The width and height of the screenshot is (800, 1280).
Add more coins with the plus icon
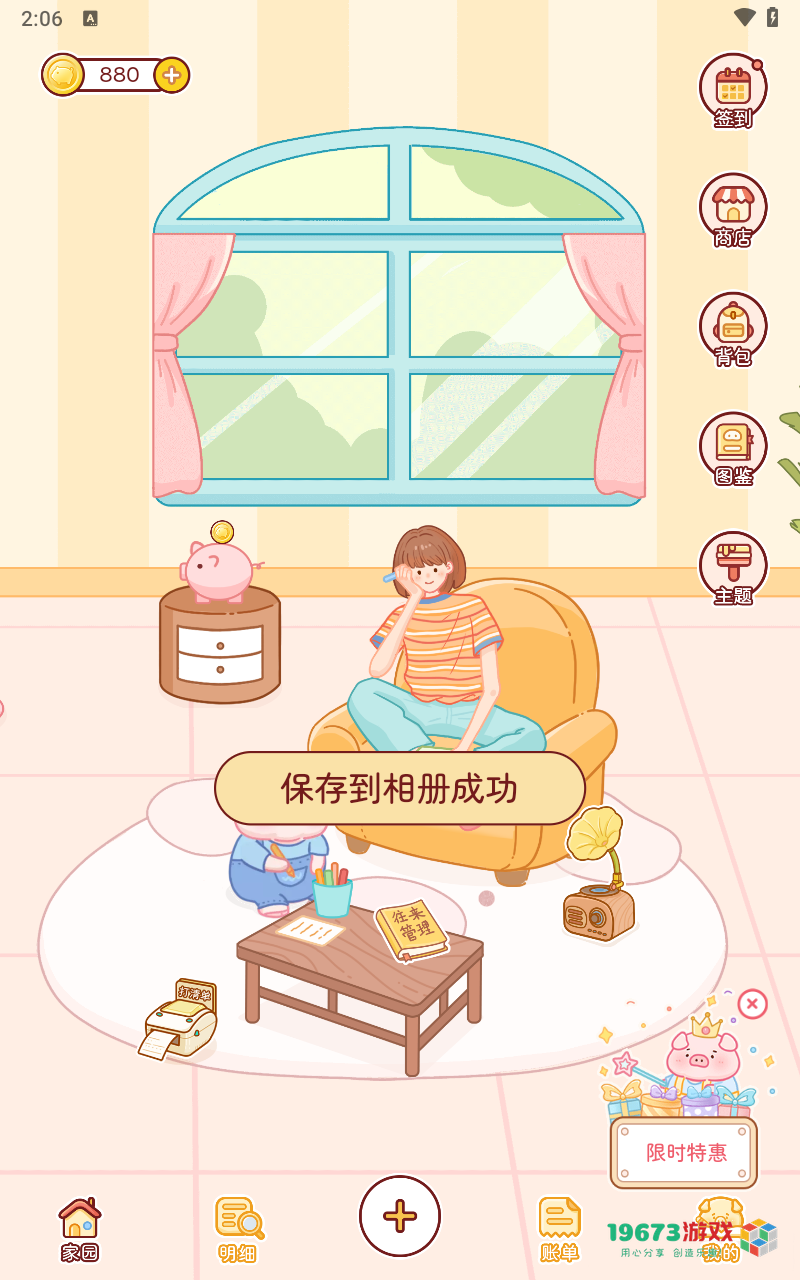point(172,75)
